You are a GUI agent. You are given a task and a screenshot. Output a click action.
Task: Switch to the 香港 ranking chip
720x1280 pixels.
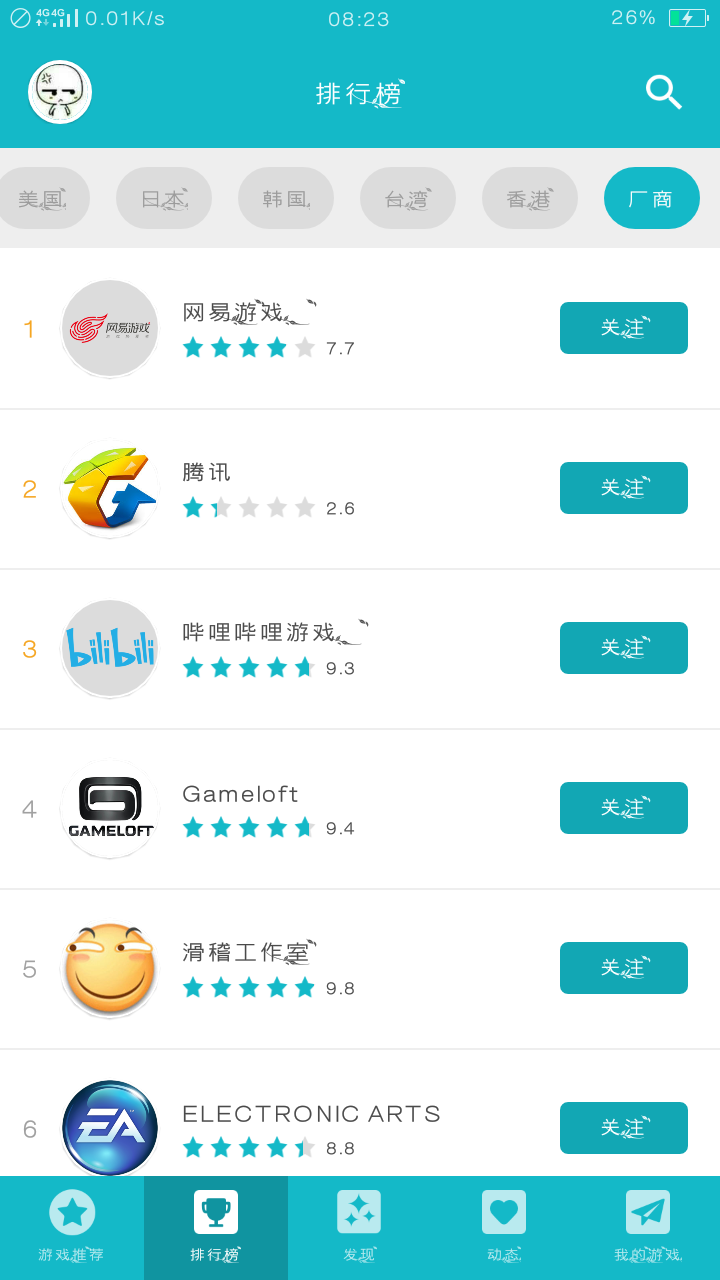tap(529, 198)
